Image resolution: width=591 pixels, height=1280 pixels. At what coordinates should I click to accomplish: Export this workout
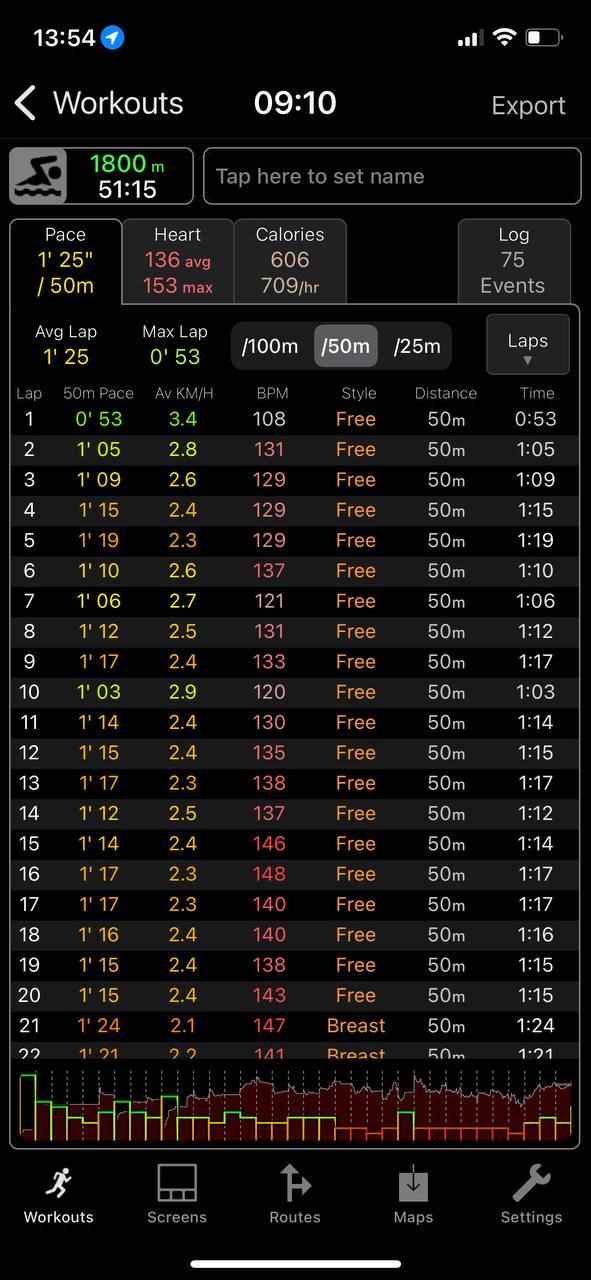tap(528, 105)
